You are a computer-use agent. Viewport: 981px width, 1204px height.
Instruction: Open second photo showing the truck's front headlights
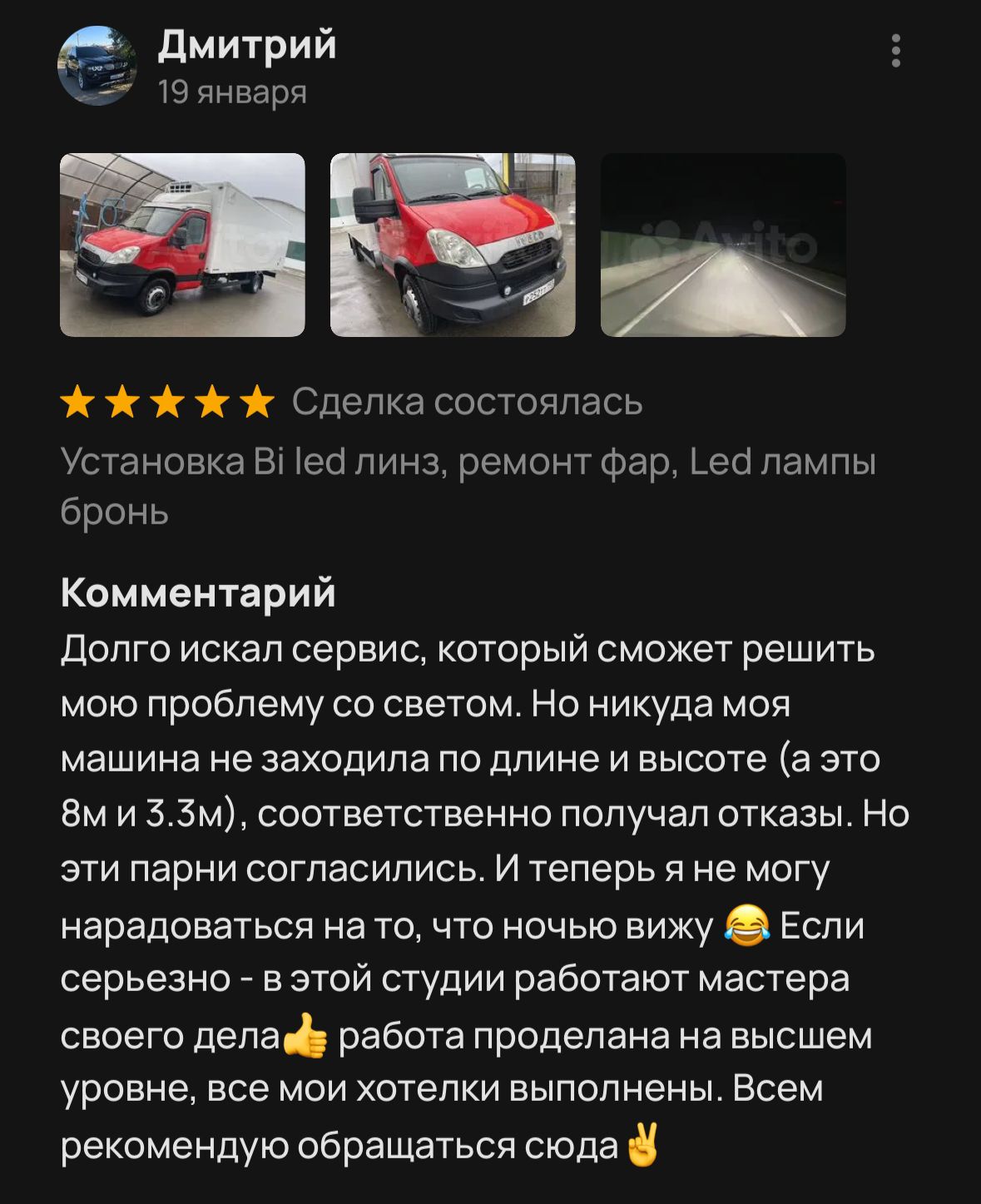(453, 245)
